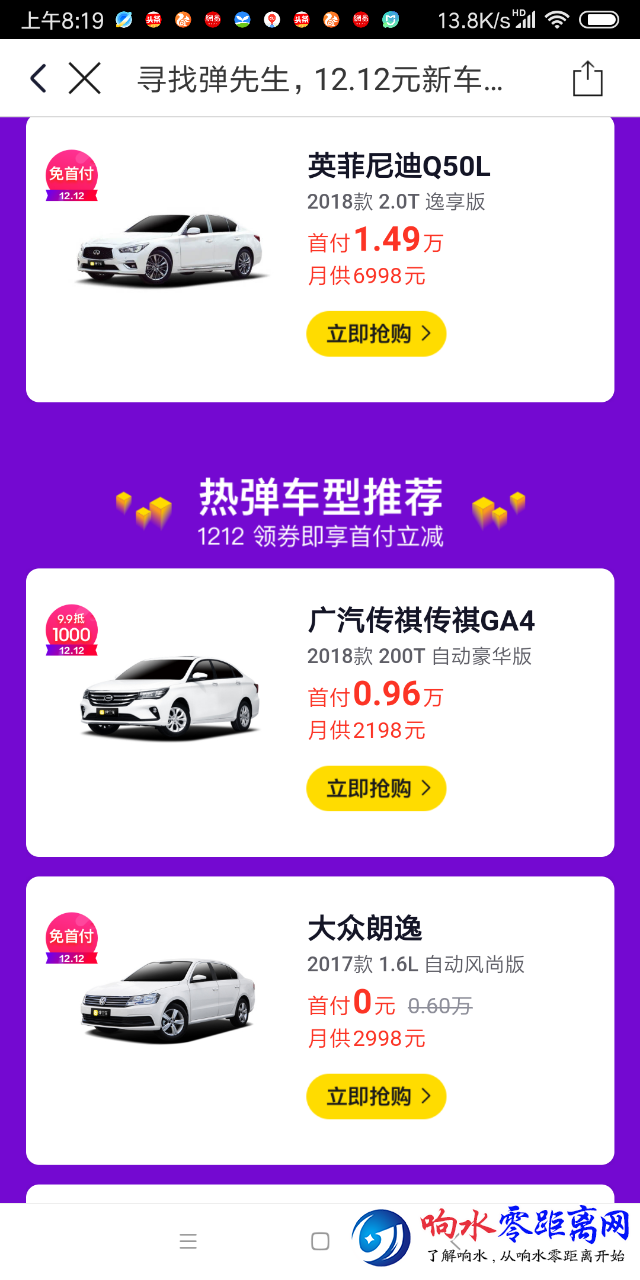The width and height of the screenshot is (640, 1280).
Task: Tap 立即抢购 for 英菲尼迪Q50L
Action: 376,334
